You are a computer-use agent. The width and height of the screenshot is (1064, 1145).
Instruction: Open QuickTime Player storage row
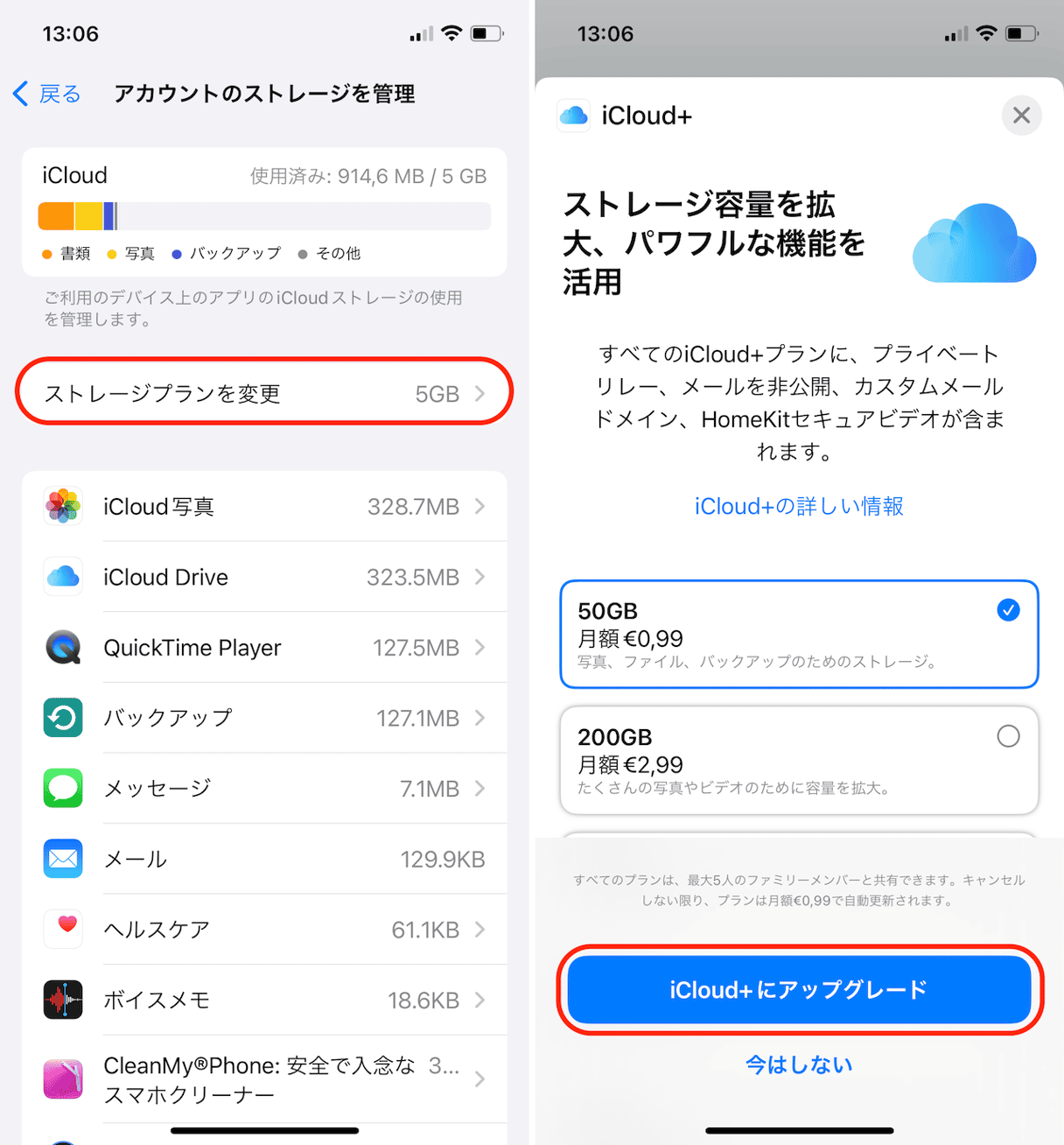pos(264,648)
